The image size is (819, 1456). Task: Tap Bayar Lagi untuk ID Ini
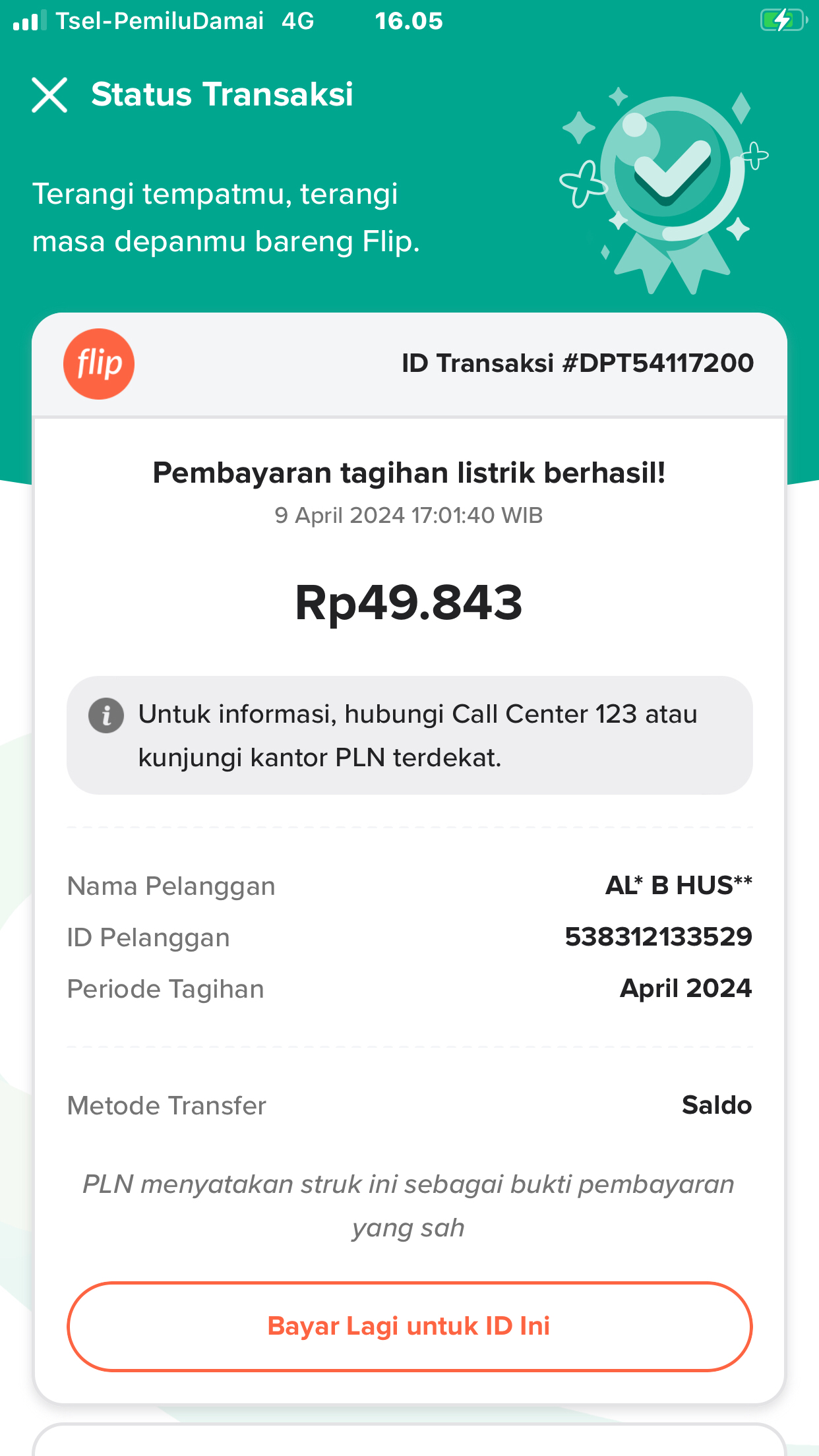click(409, 1326)
